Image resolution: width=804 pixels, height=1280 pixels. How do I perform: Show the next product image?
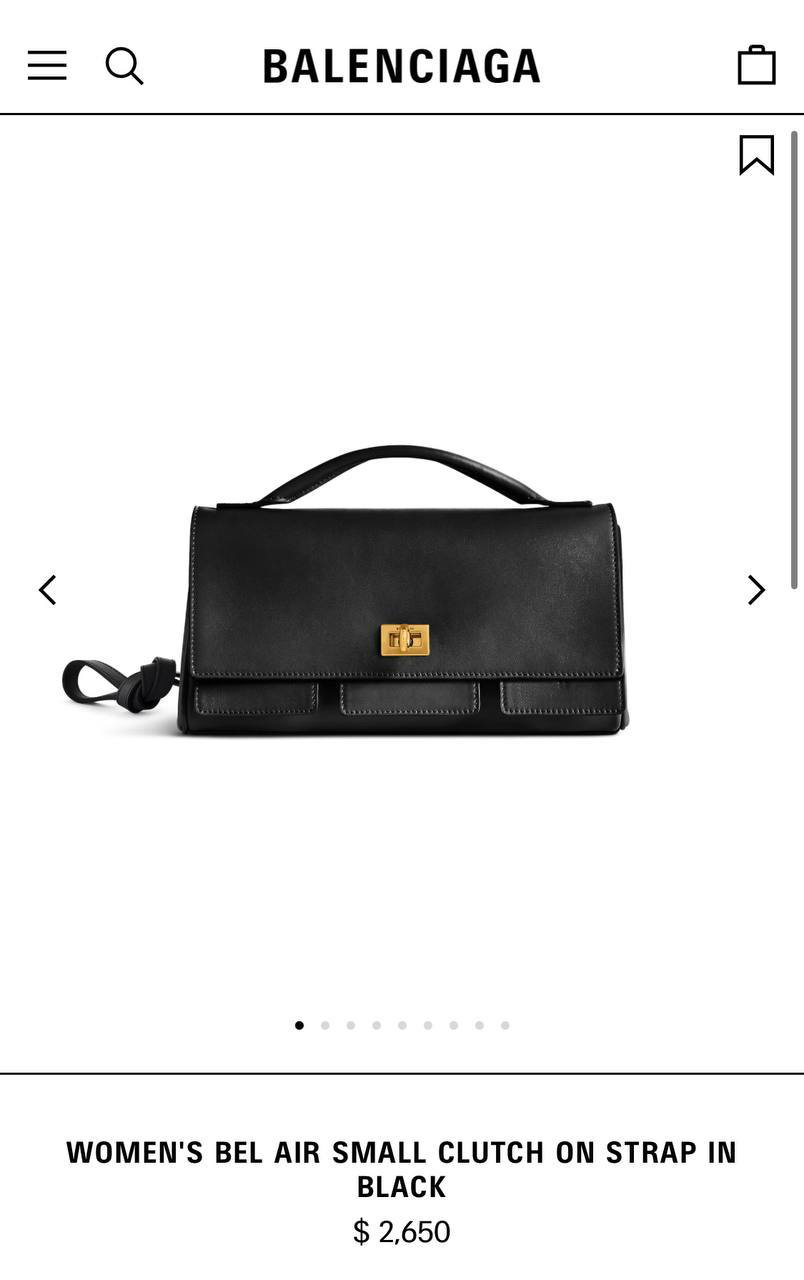point(756,590)
